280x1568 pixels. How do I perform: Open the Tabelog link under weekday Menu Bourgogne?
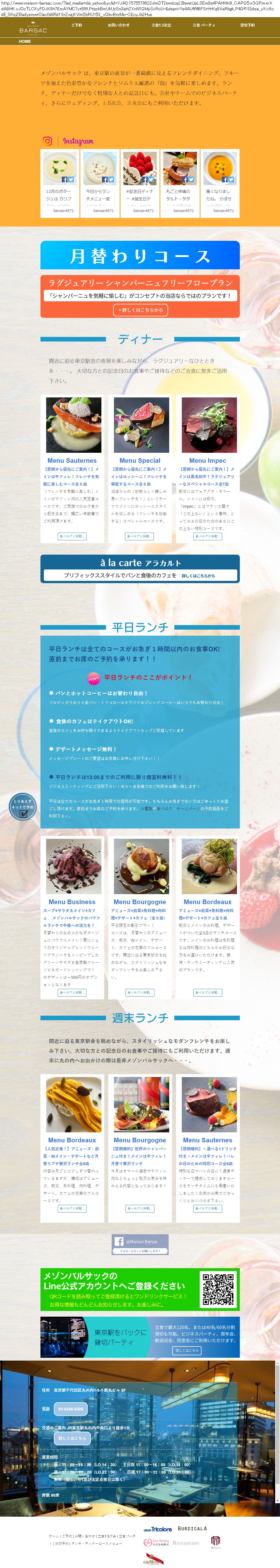(x=140, y=992)
